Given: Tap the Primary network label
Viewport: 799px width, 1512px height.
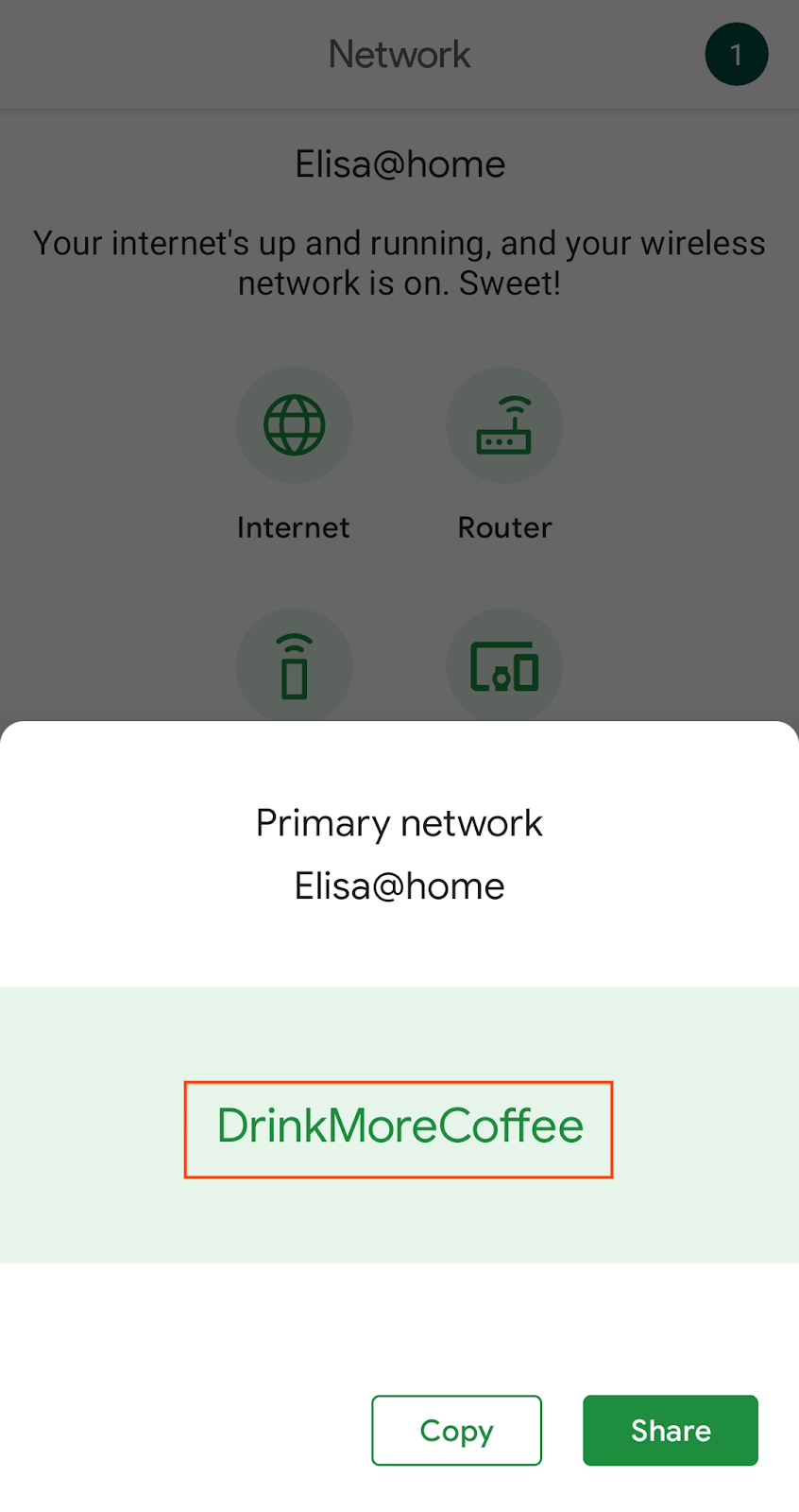Looking at the screenshot, I should click(x=399, y=822).
